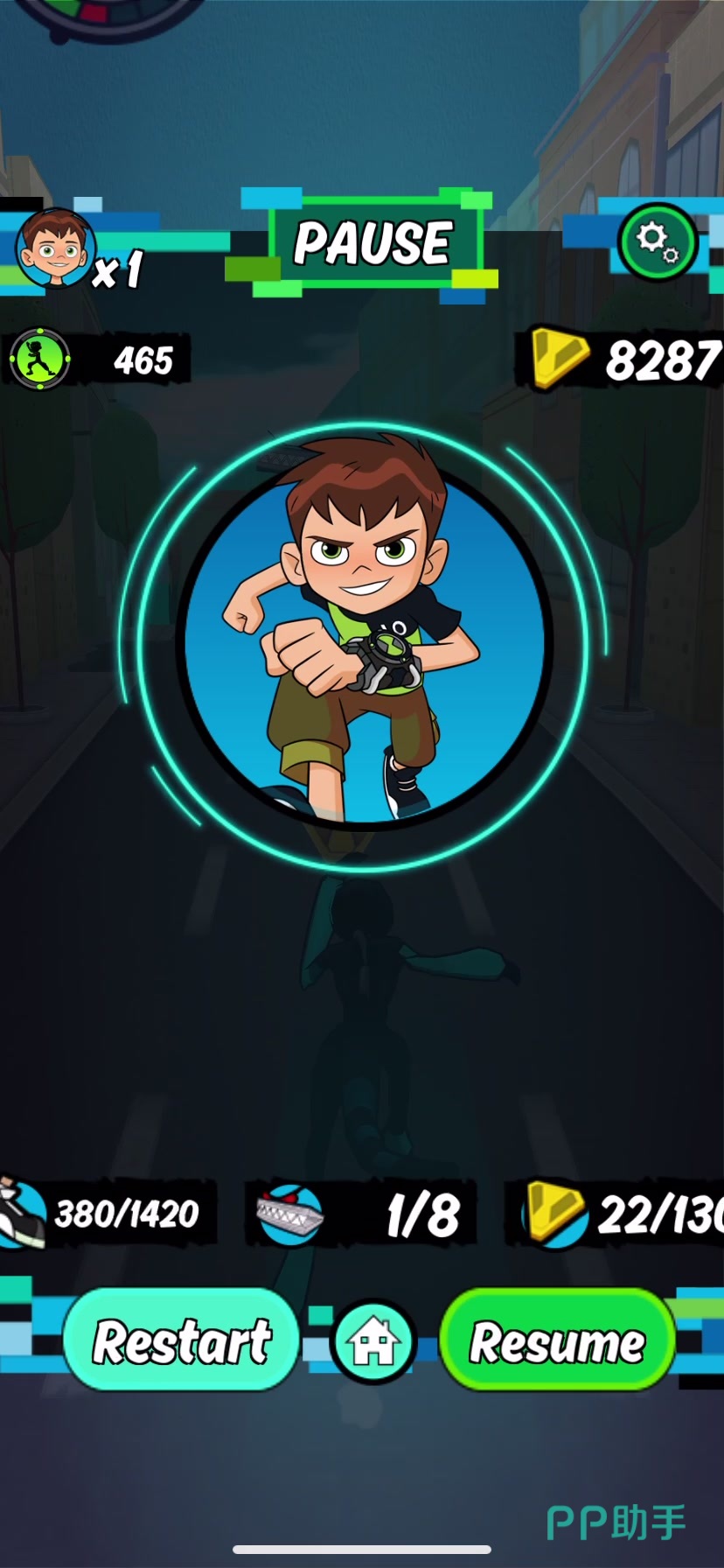Tap the Restart button

coord(182,1340)
